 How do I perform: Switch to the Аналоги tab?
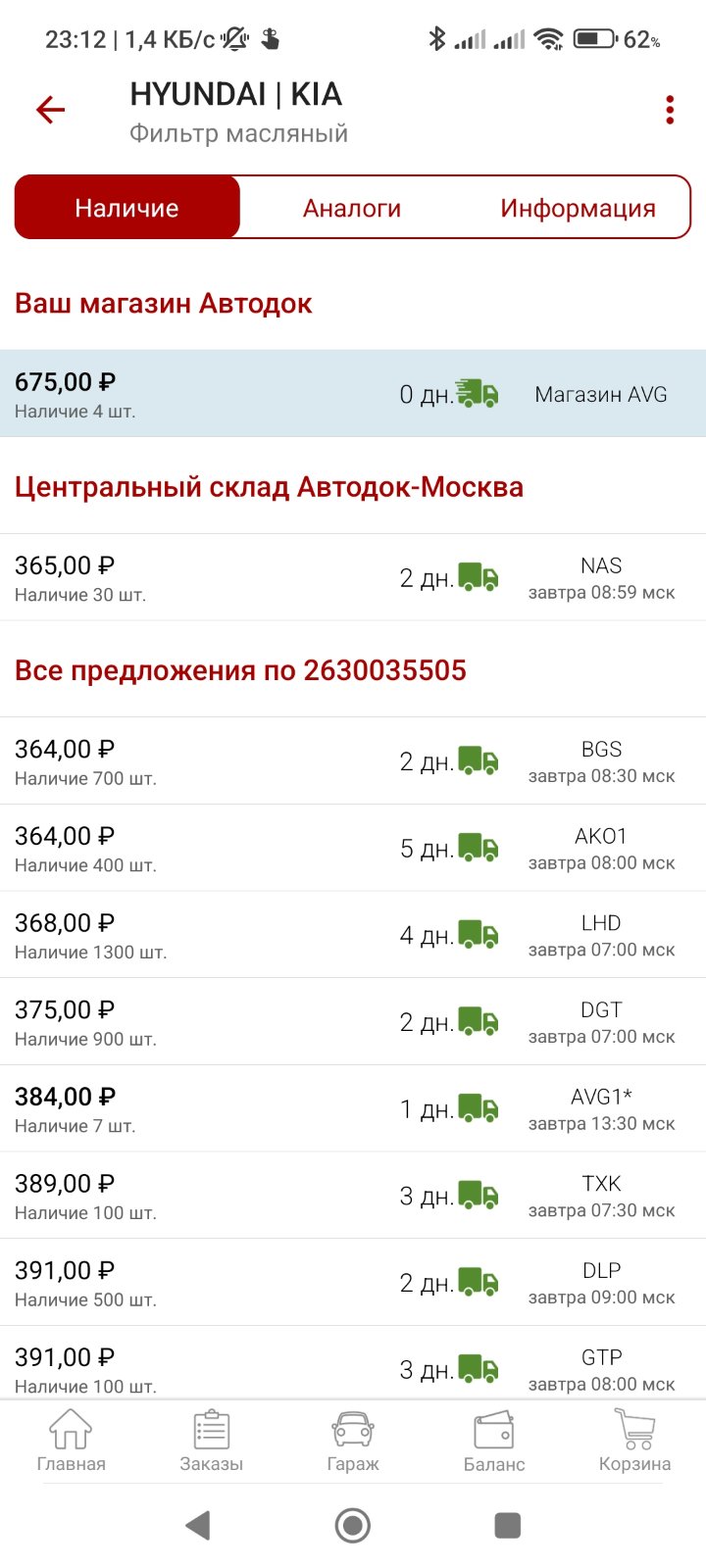point(352,208)
